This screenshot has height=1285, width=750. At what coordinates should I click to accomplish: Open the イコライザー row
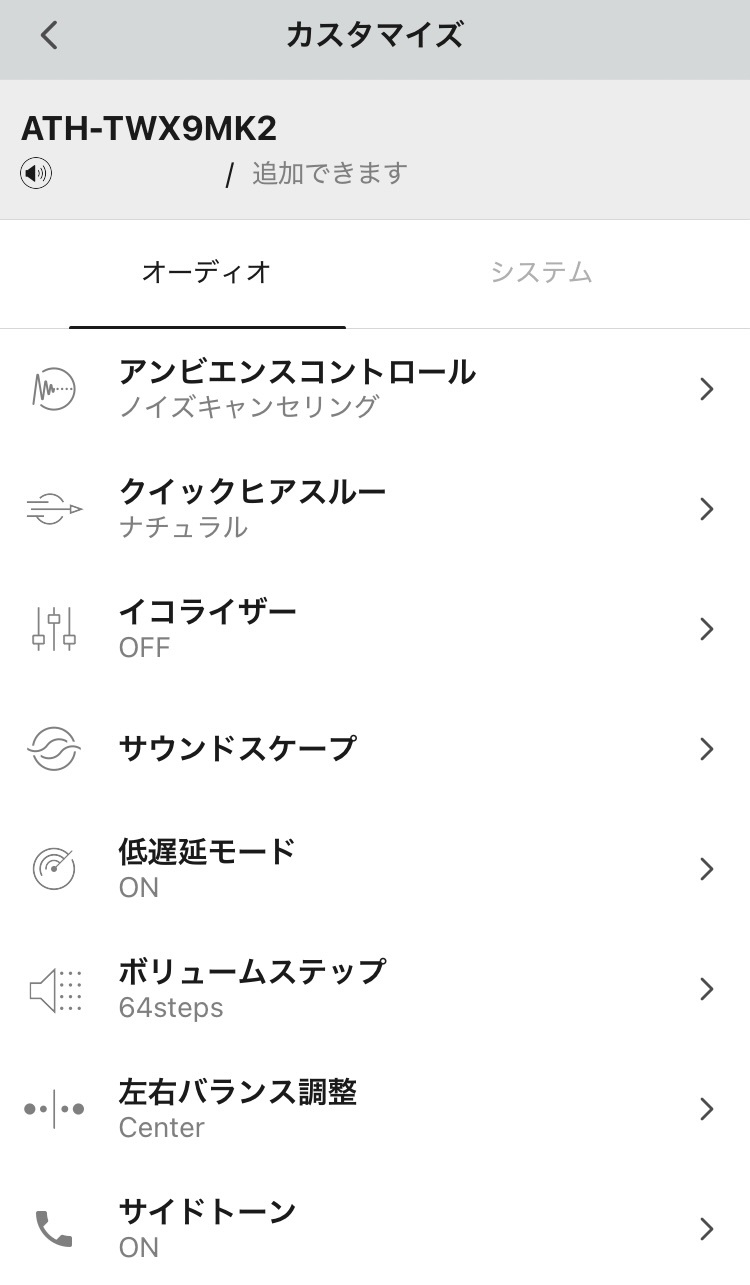tap(375, 629)
